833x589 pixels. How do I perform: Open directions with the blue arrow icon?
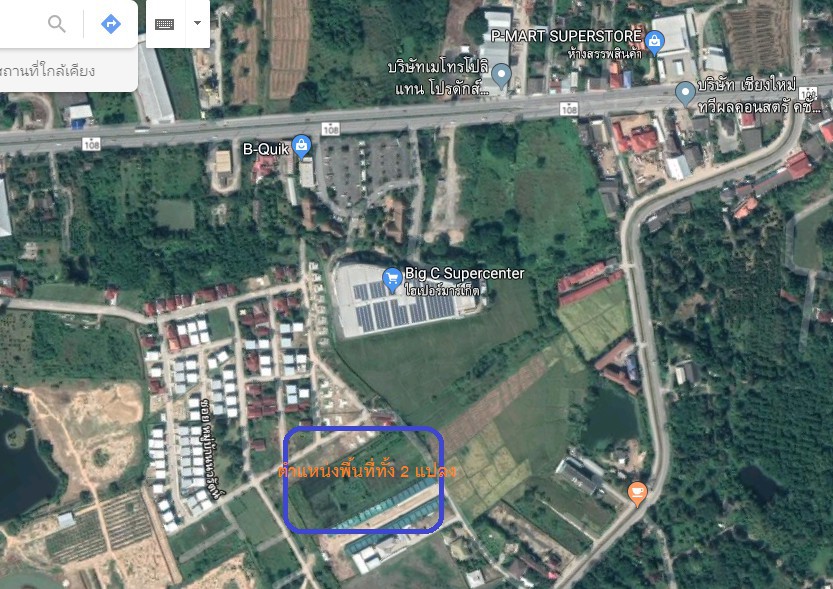[111, 24]
